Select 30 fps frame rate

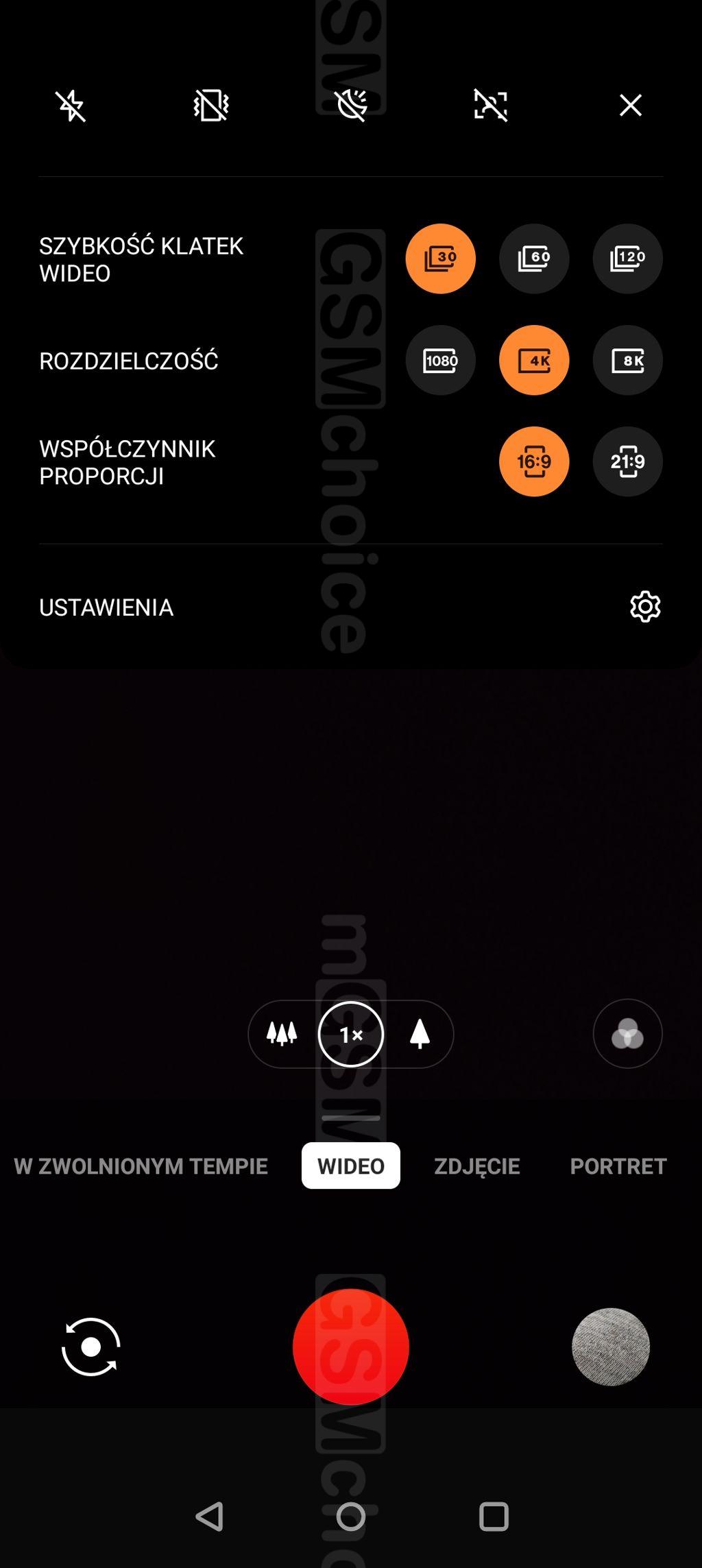[x=440, y=258]
